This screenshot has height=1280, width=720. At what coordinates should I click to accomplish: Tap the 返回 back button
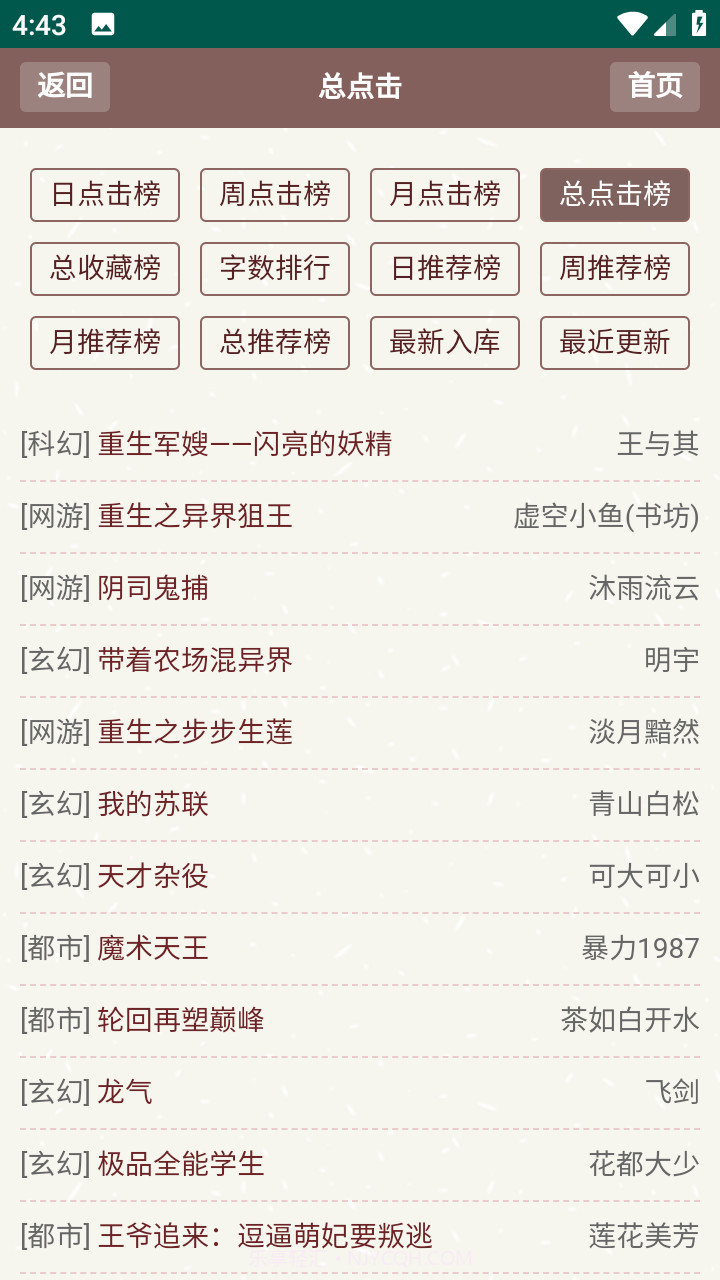click(x=64, y=87)
